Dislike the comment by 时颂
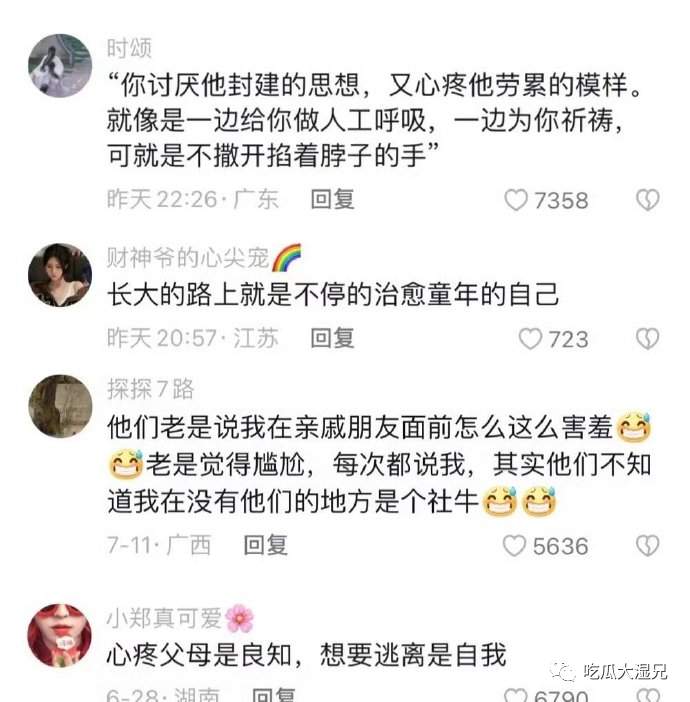The height and width of the screenshot is (702, 690). pos(647,200)
